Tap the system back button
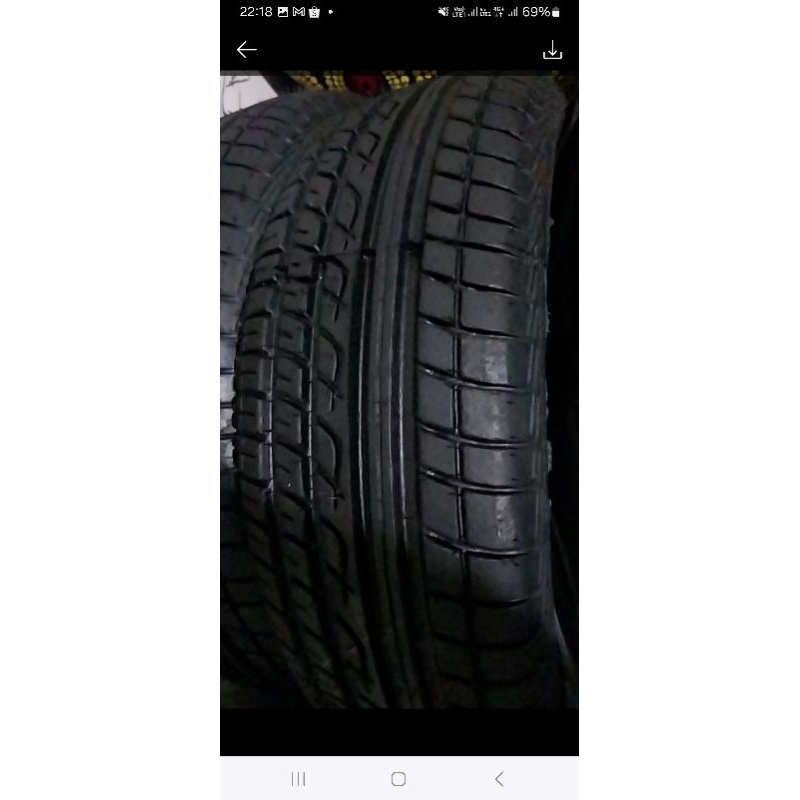Image resolution: width=800 pixels, height=800 pixels. (499, 779)
